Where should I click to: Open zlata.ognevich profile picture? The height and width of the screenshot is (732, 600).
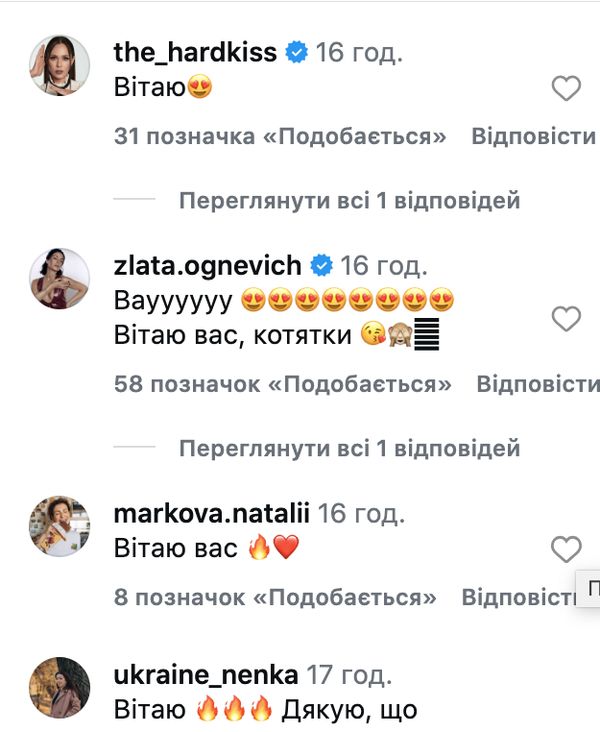pos(60,278)
